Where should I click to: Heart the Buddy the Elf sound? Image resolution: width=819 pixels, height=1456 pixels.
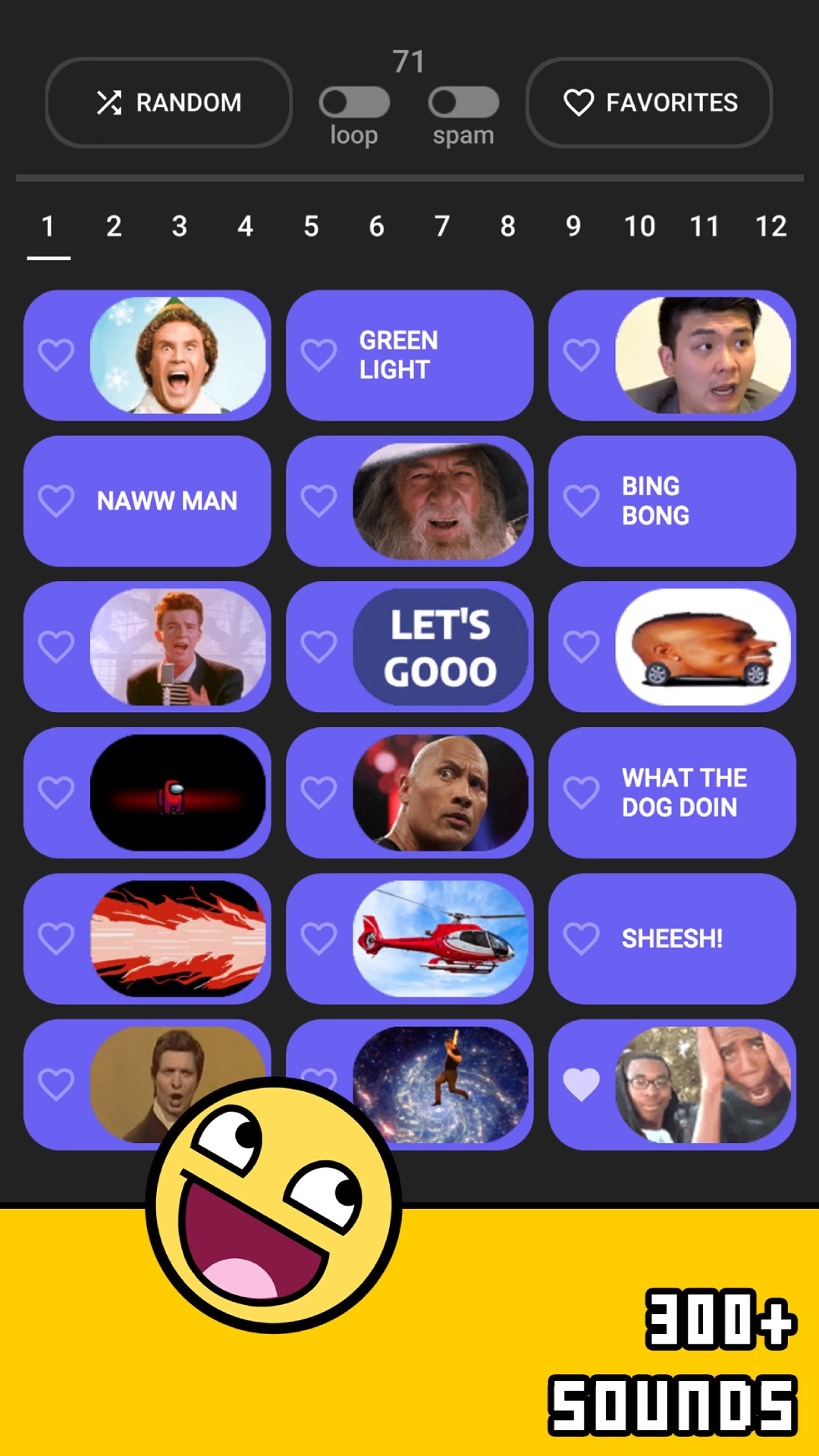[56, 354]
